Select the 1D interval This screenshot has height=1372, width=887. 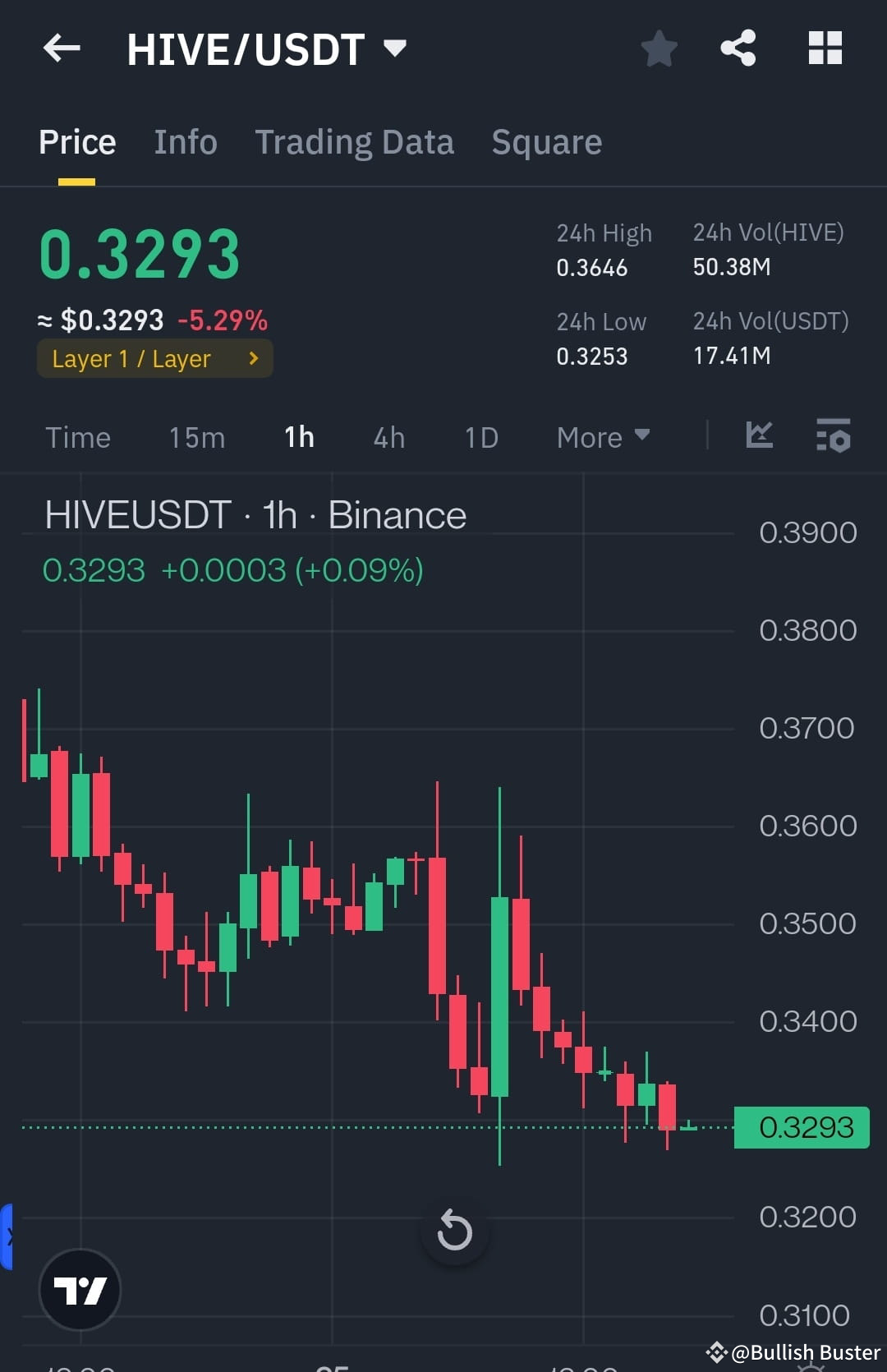point(480,437)
